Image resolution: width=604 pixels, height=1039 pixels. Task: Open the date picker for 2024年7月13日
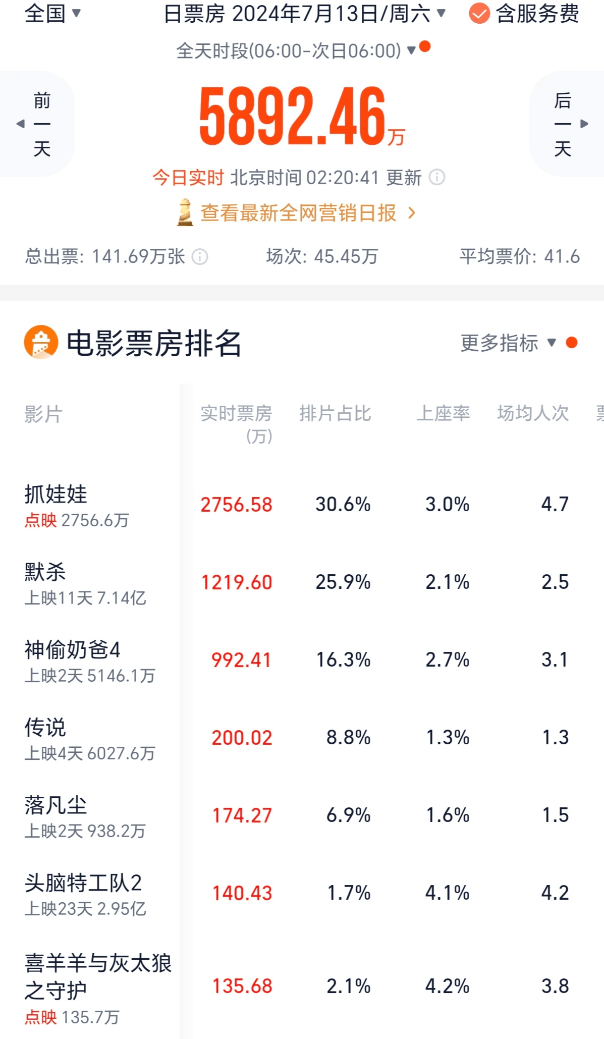click(305, 14)
